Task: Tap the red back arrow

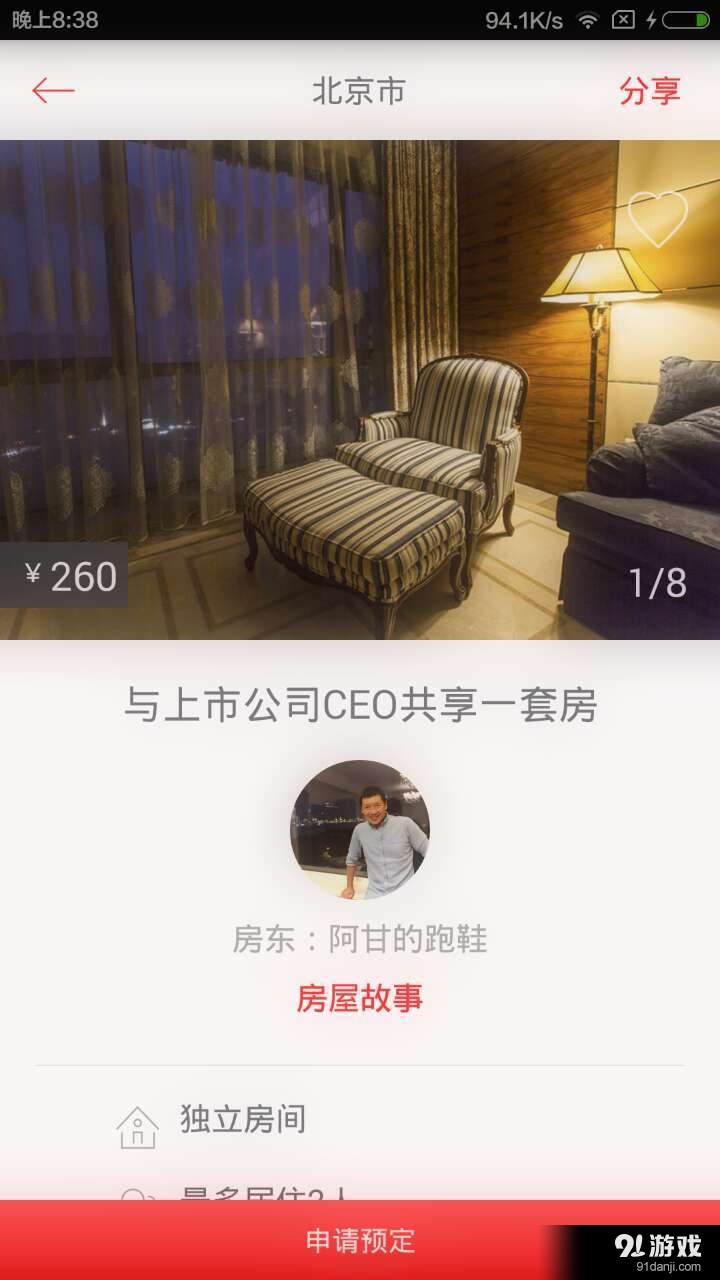Action: (52, 90)
